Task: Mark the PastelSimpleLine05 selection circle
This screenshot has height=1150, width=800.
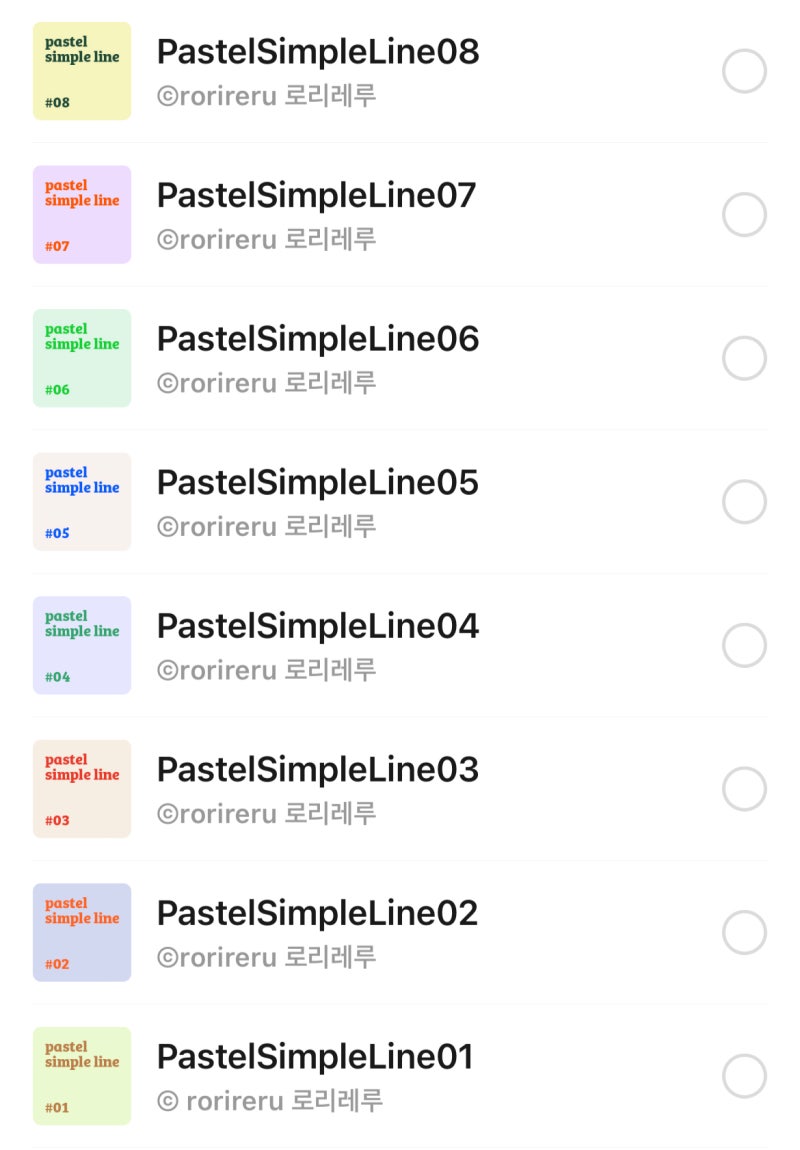Action: [x=744, y=501]
